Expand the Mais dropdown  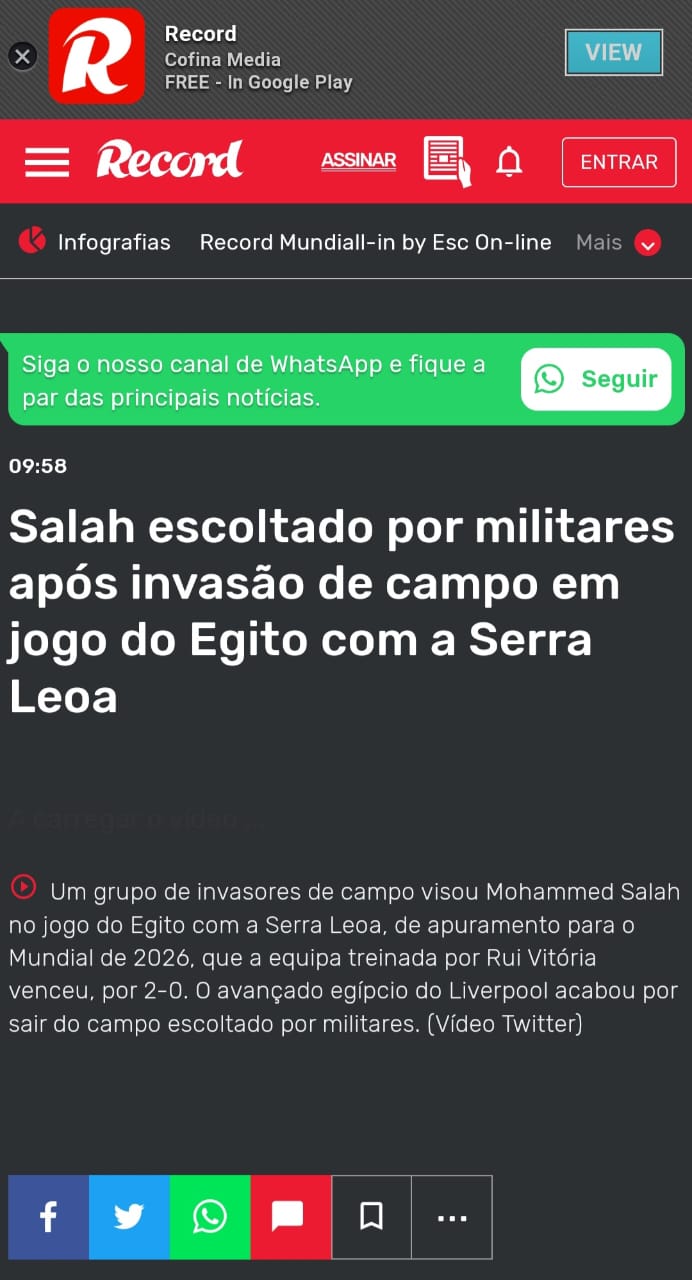pyautogui.click(x=619, y=242)
